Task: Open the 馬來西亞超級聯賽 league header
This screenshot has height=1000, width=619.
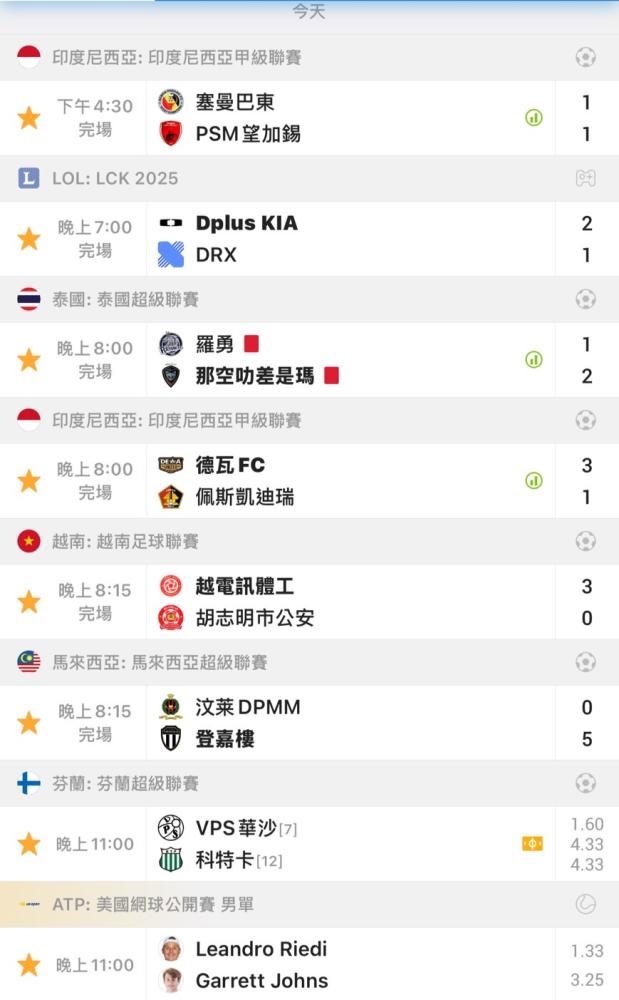Action: (x=309, y=662)
